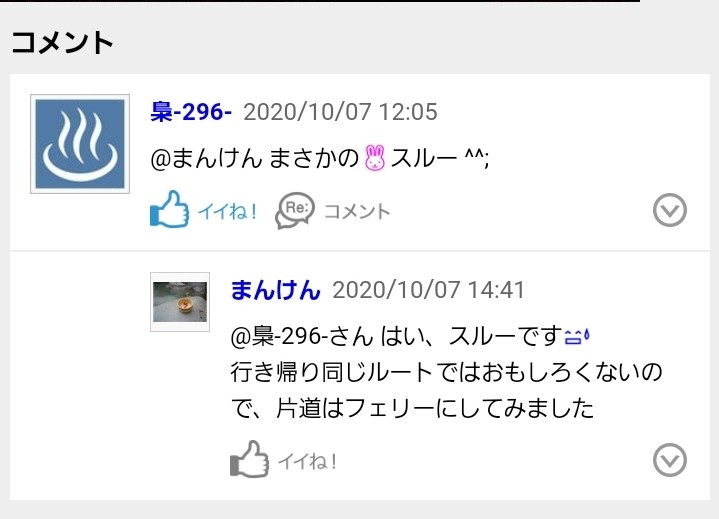Expand options for まんけん's reply
This screenshot has height=519, width=719.
coord(669,460)
